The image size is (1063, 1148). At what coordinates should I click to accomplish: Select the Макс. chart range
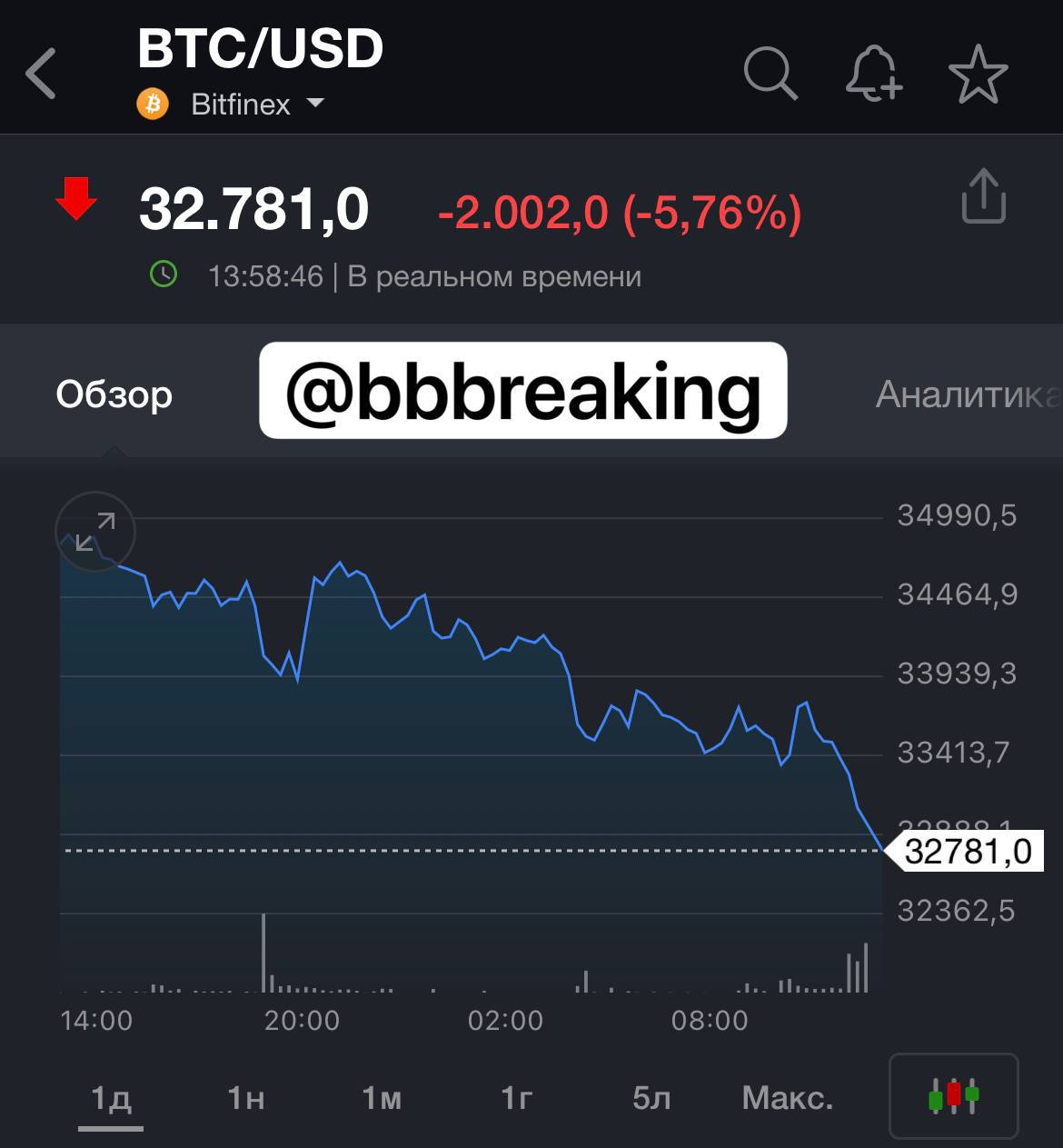[x=787, y=1098]
